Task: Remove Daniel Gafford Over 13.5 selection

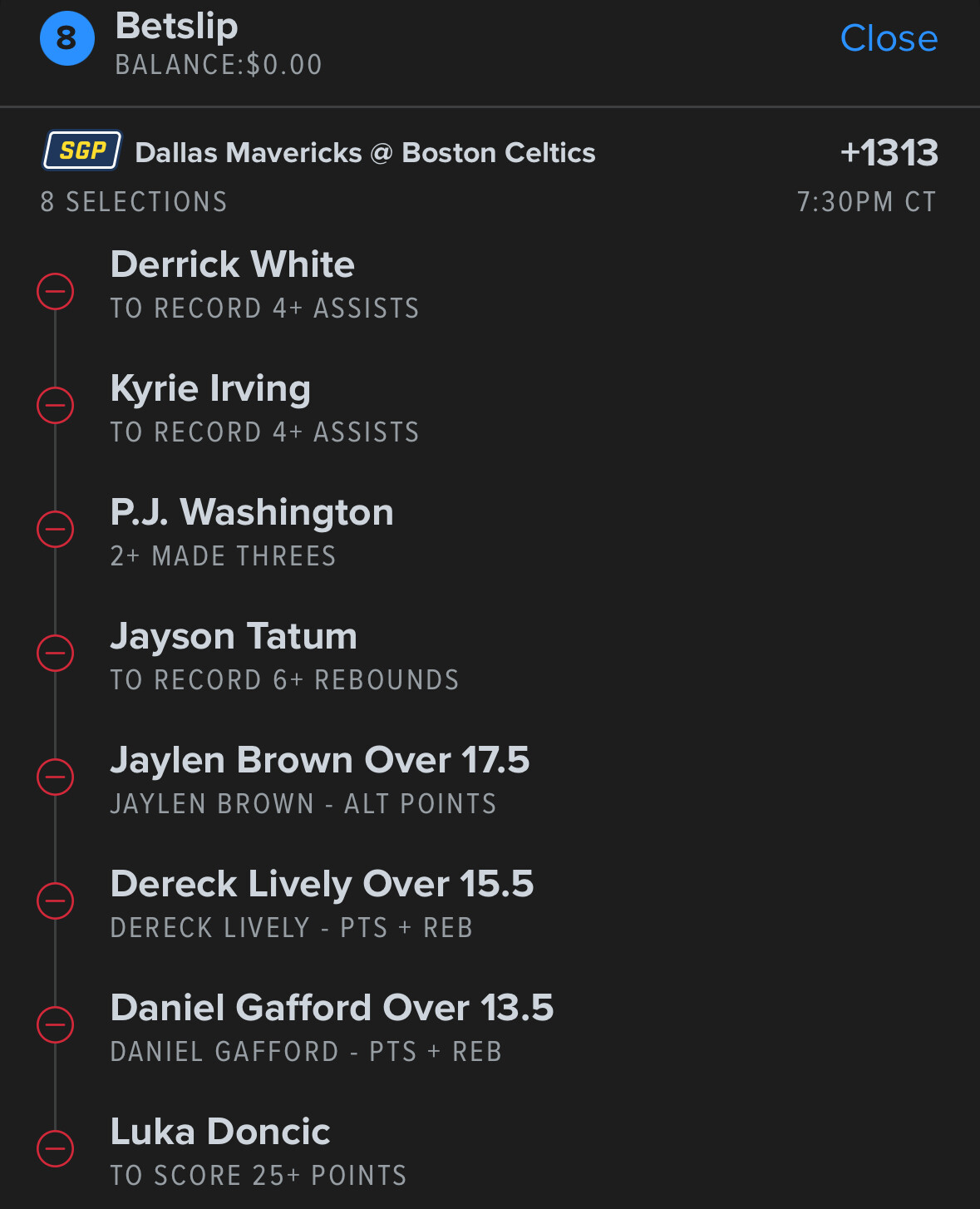Action: click(56, 1024)
